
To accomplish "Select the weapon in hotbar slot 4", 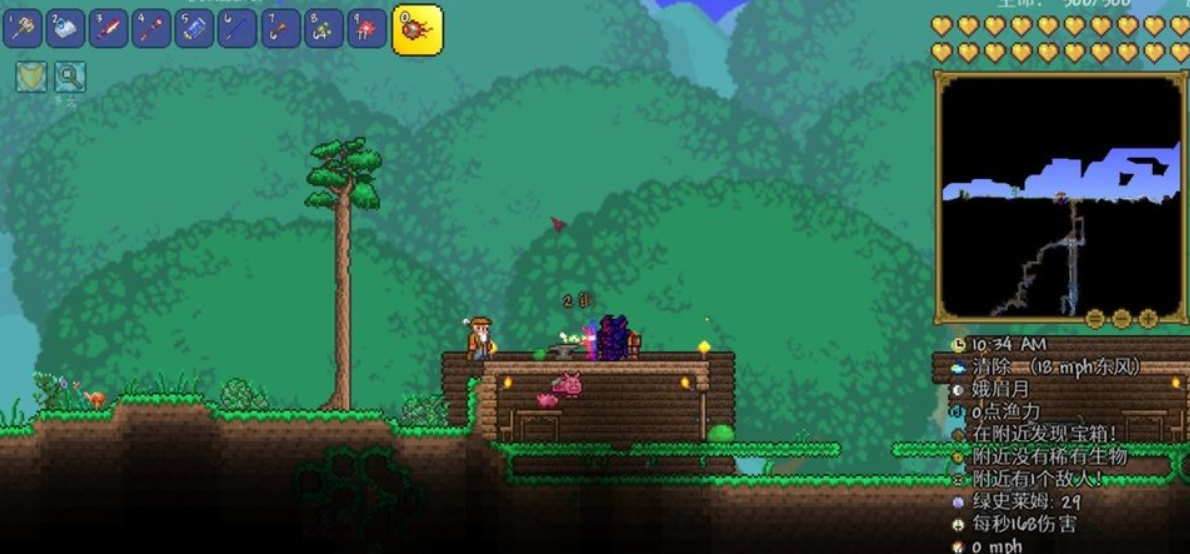I will [151, 28].
